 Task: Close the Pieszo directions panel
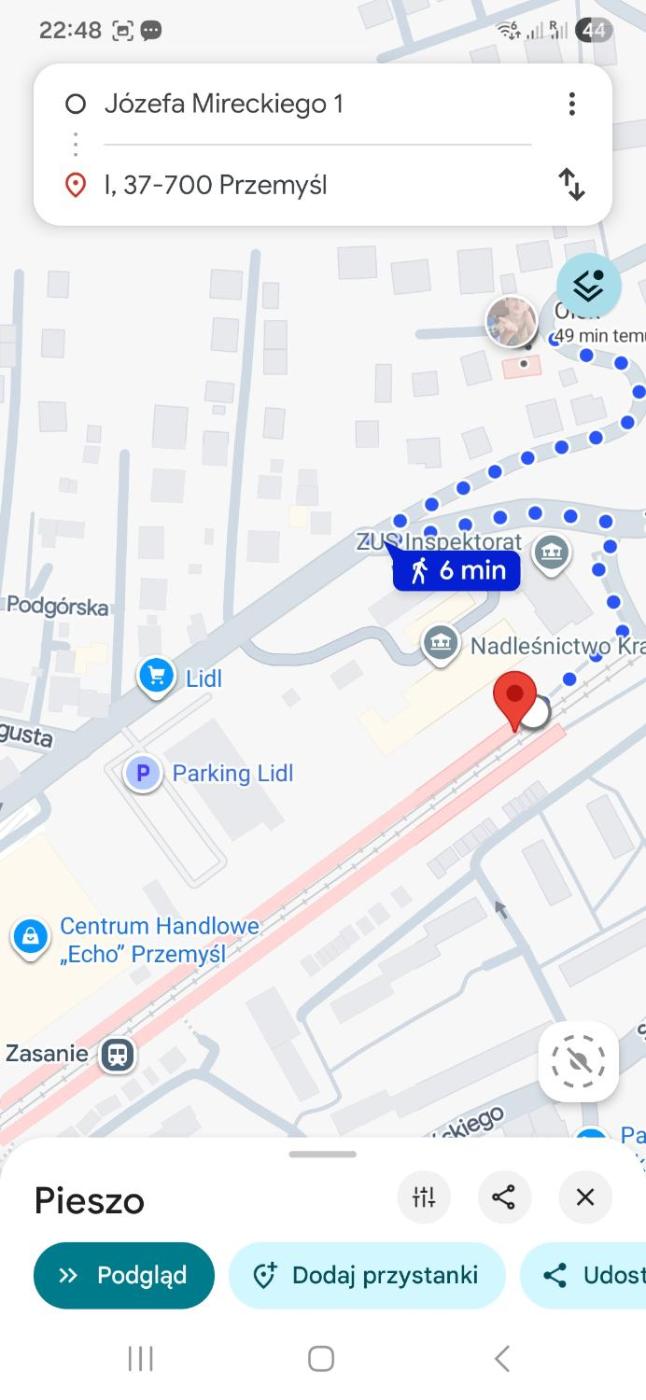click(x=585, y=1197)
